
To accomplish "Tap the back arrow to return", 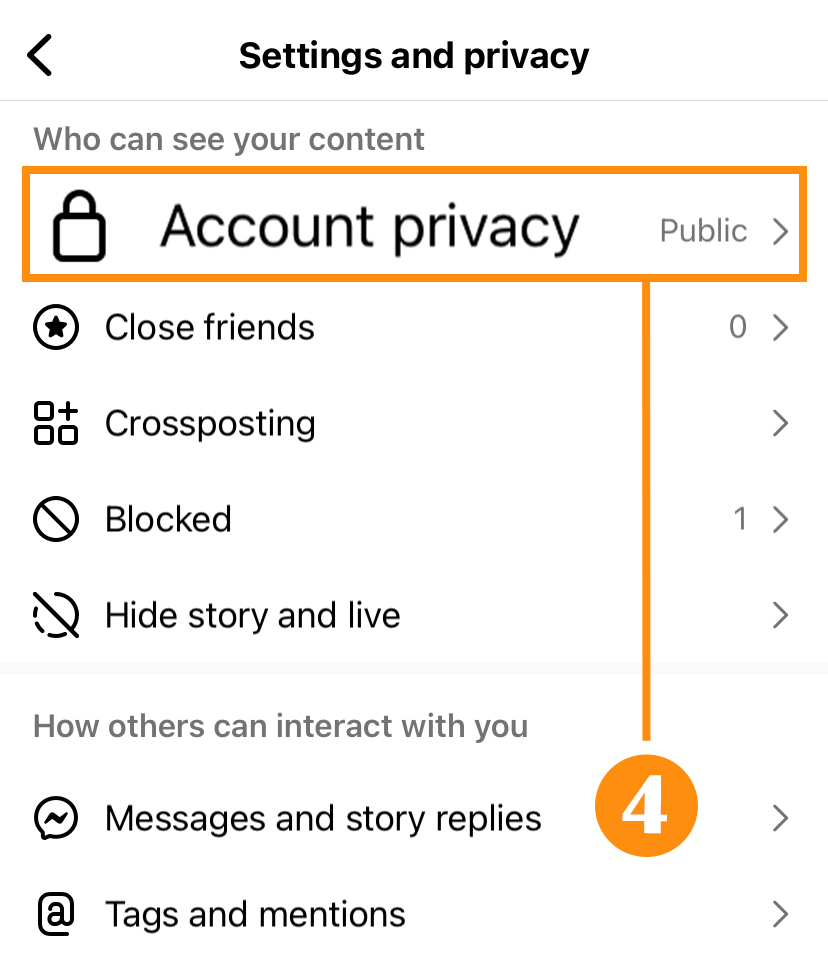I will pyautogui.click(x=40, y=56).
